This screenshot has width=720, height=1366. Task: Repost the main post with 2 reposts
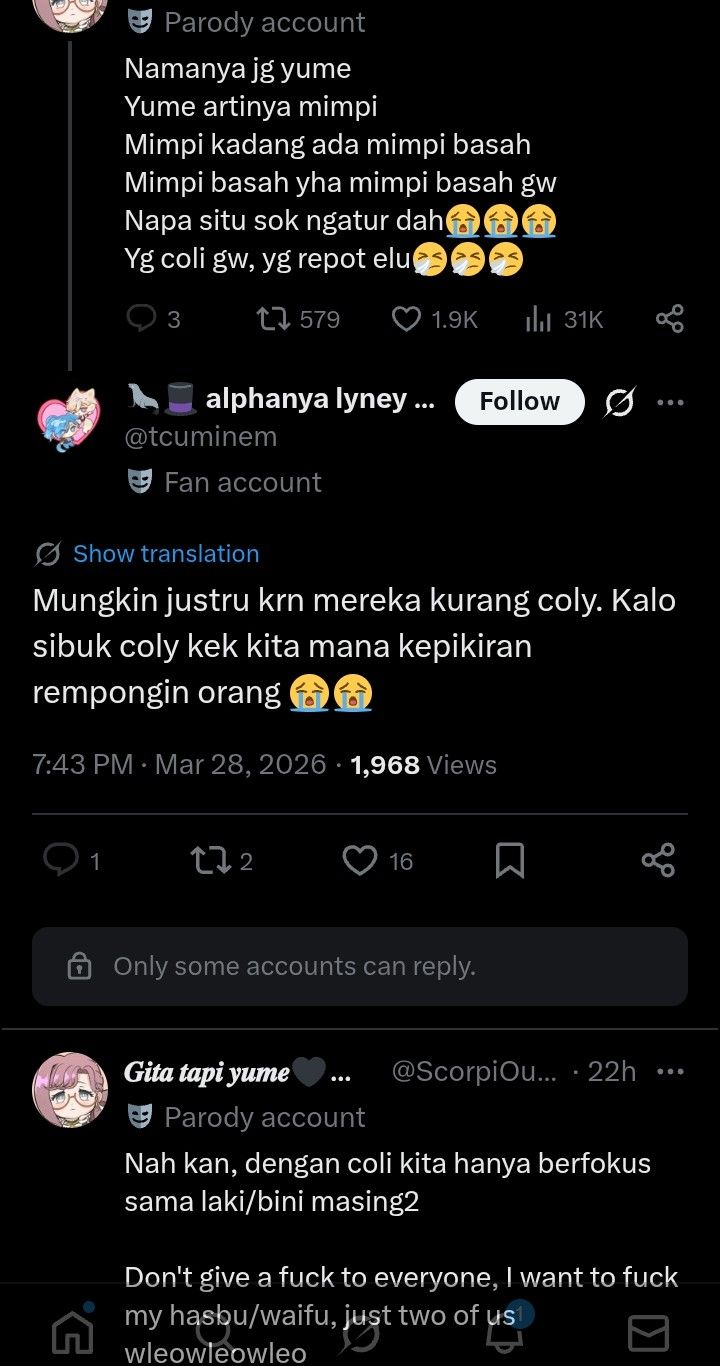(207, 860)
